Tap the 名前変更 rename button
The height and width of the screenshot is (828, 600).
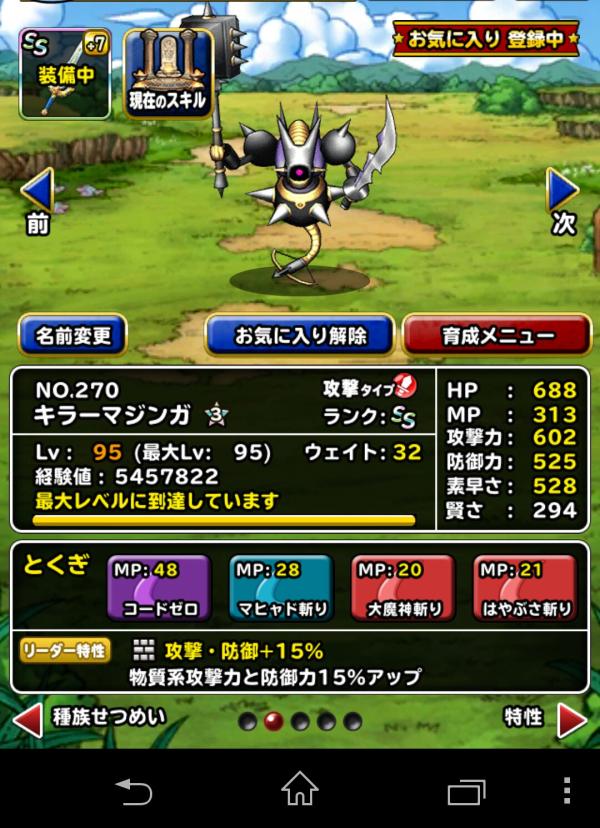(72, 336)
